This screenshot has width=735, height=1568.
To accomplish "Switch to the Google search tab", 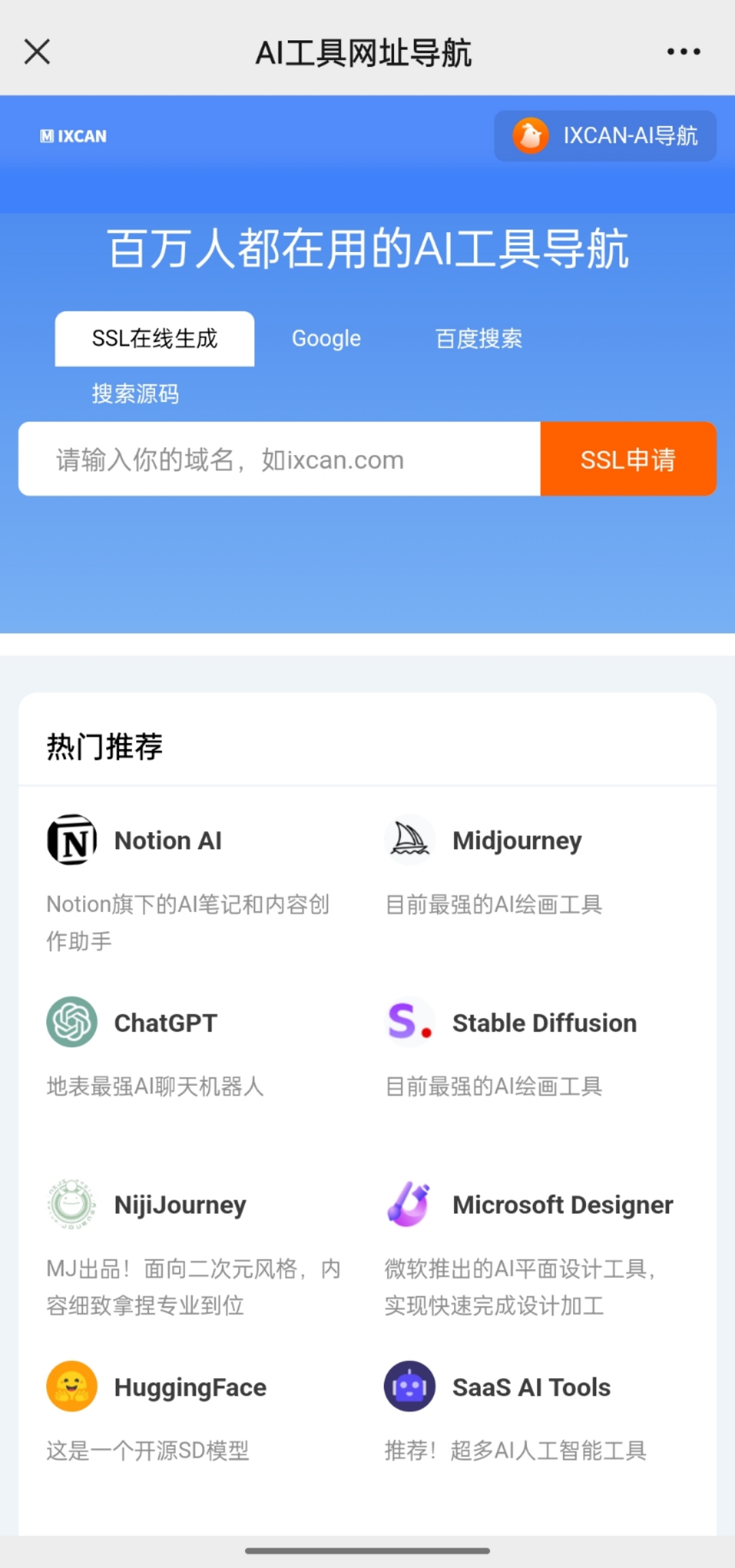I will click(326, 338).
